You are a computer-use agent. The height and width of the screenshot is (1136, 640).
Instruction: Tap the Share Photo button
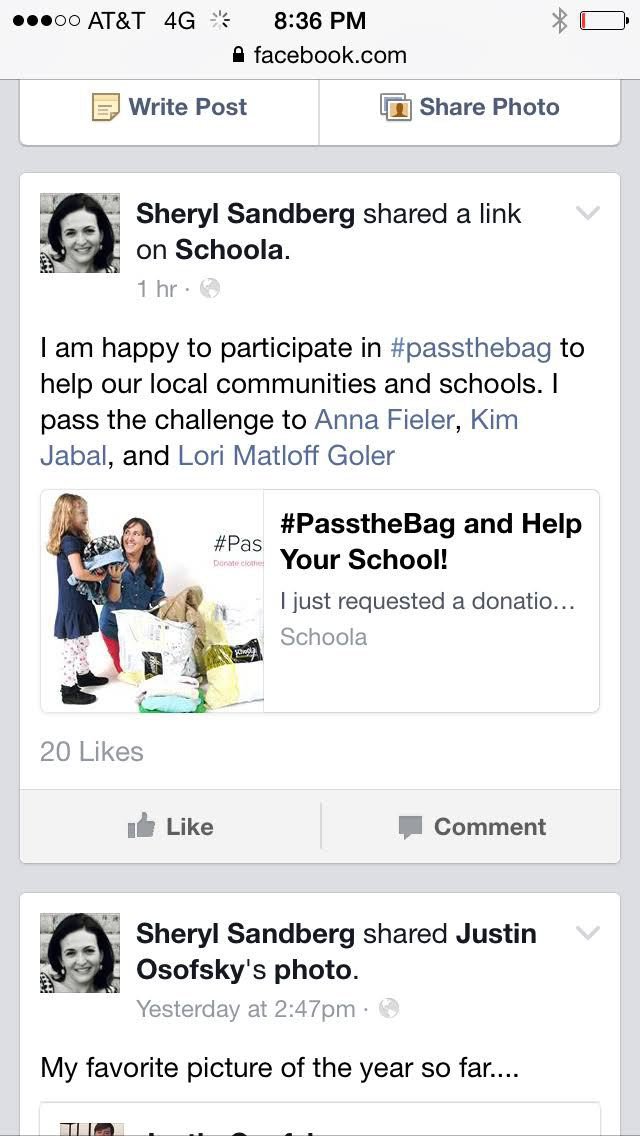point(470,107)
